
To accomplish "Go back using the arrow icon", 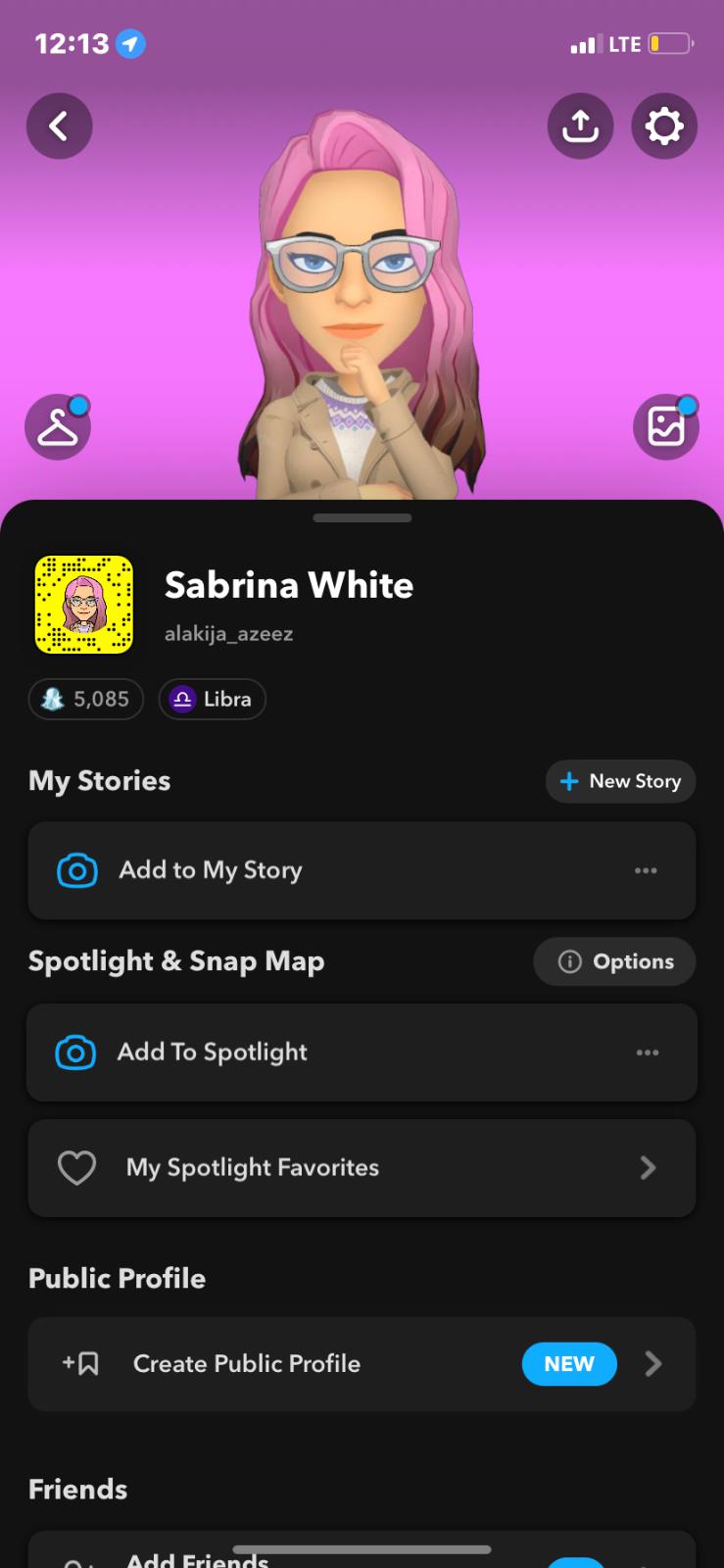I will [59, 125].
